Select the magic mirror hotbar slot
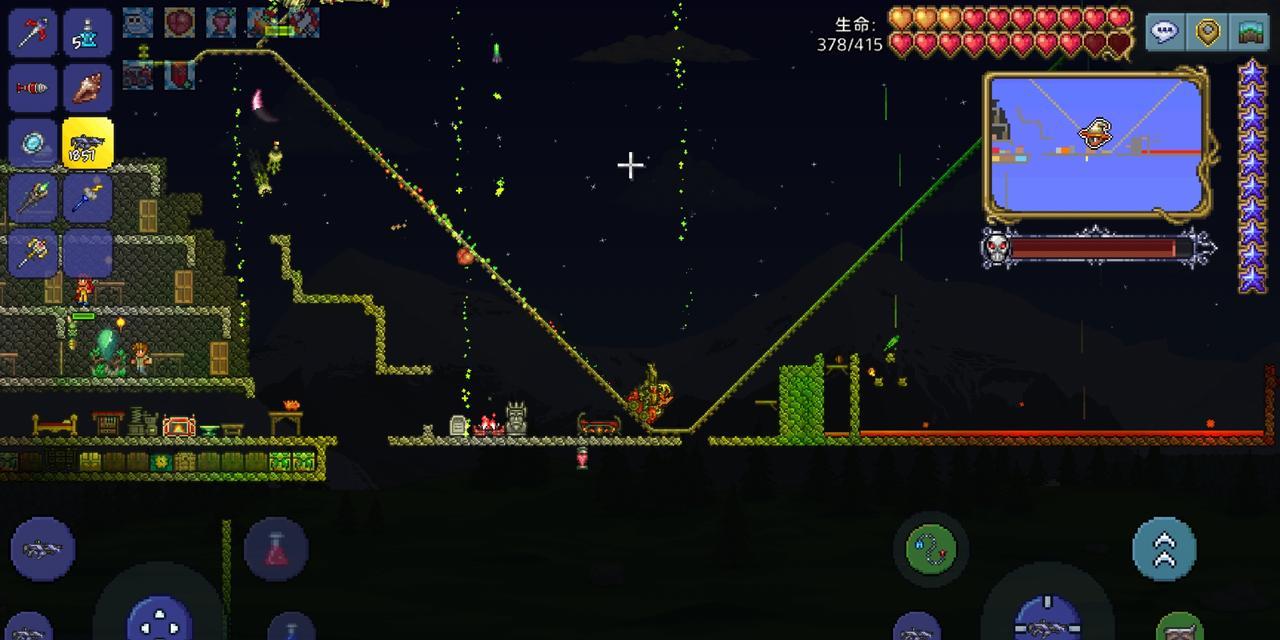1280x640 pixels. 33,143
